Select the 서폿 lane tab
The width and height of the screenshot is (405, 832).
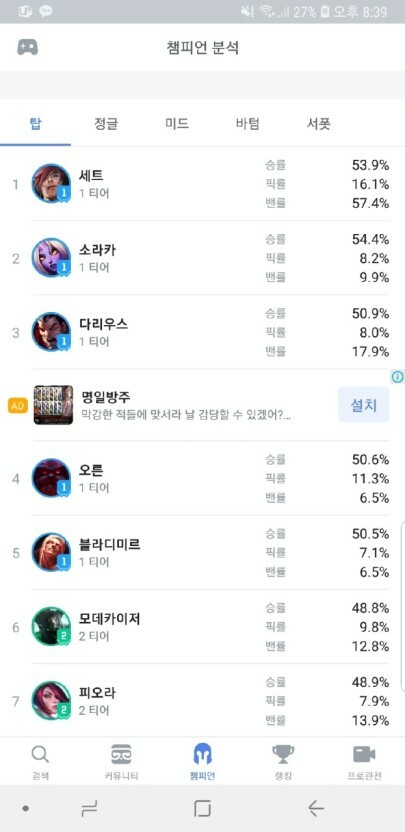(x=318, y=124)
